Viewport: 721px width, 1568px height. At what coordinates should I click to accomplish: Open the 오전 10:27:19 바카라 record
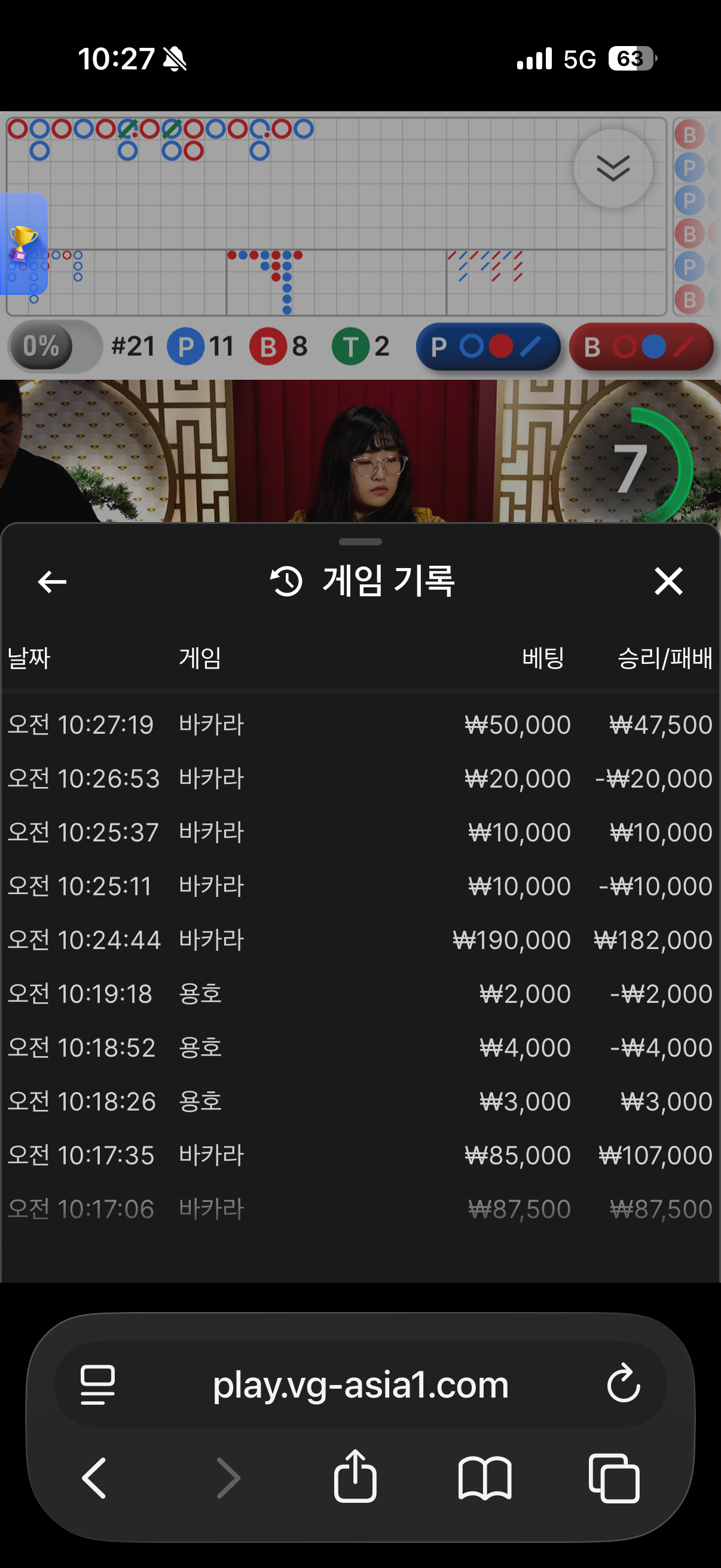click(x=360, y=724)
